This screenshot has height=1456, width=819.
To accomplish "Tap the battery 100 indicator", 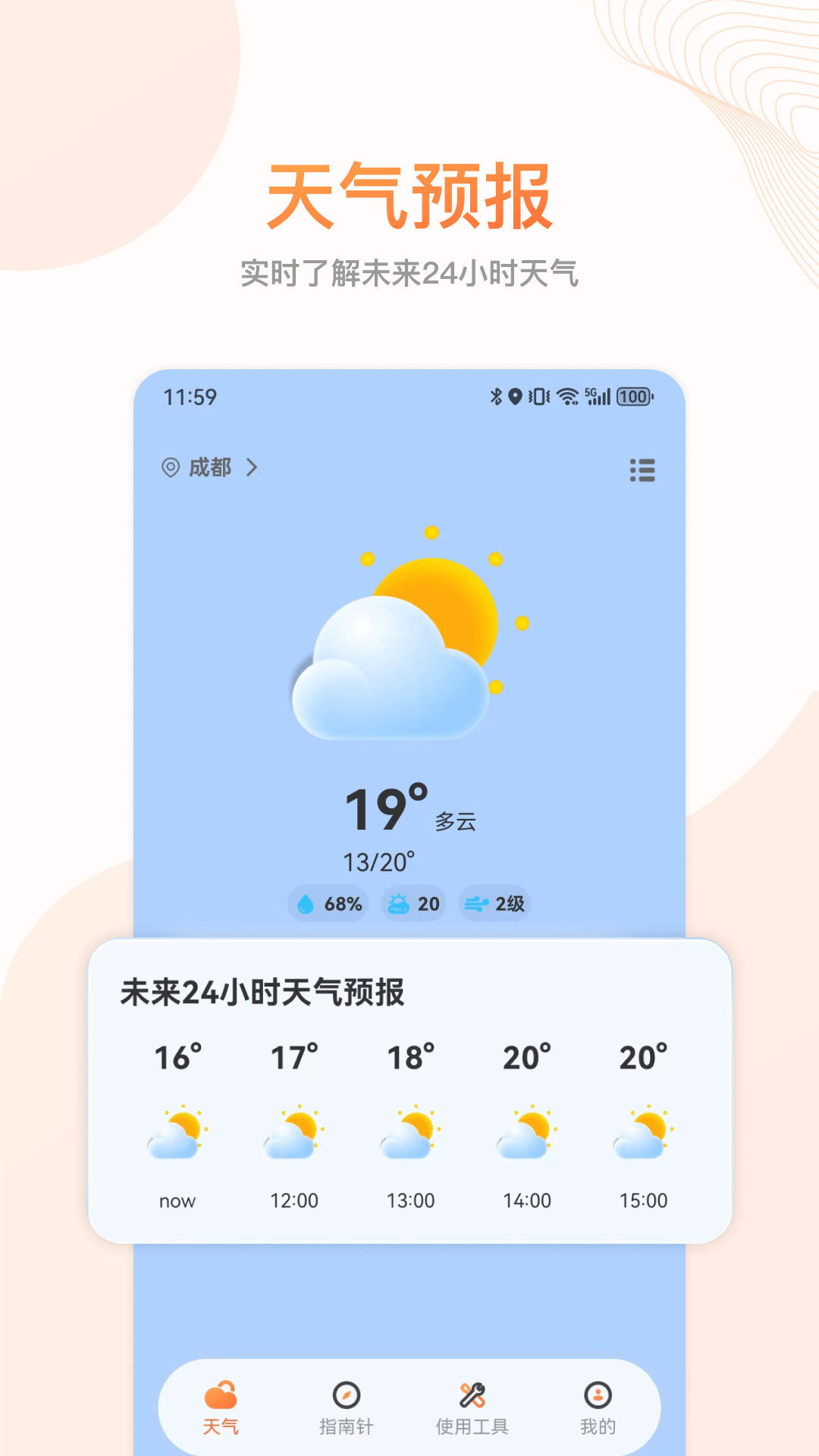I will click(632, 396).
